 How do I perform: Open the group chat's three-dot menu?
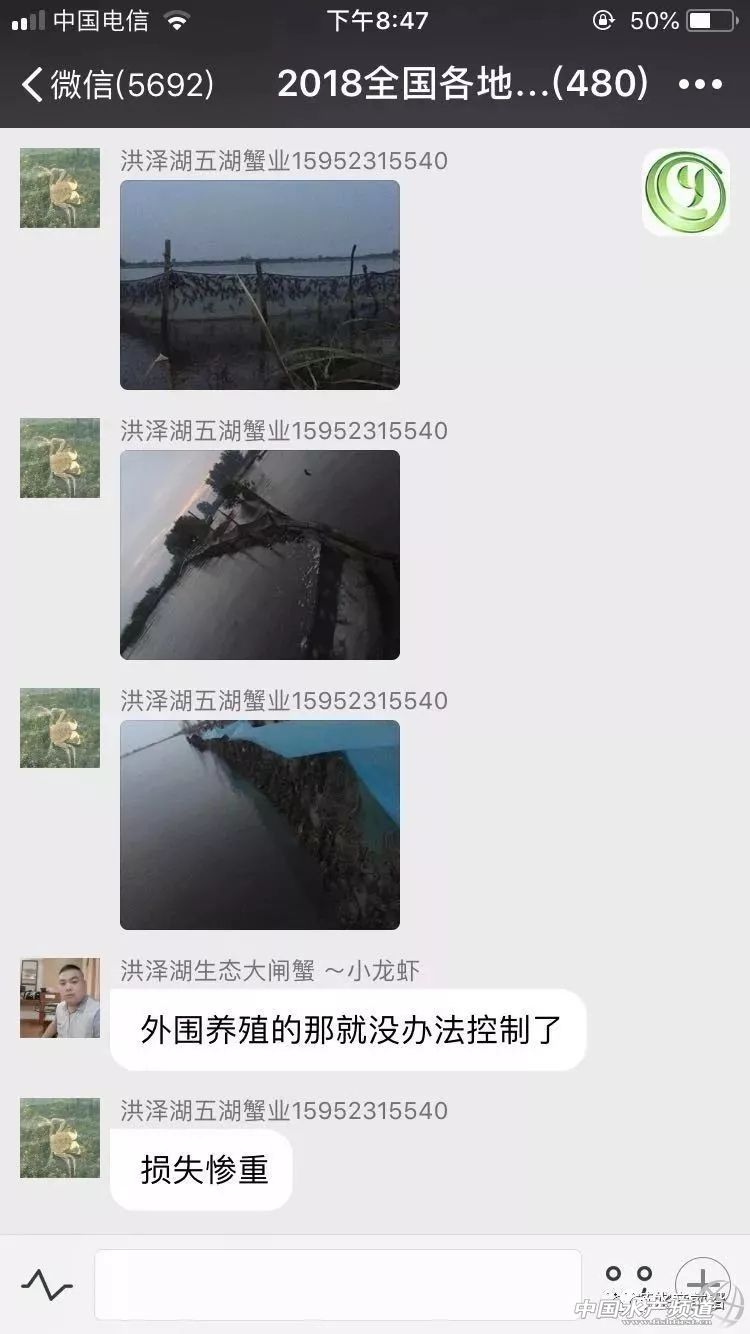click(x=700, y=85)
